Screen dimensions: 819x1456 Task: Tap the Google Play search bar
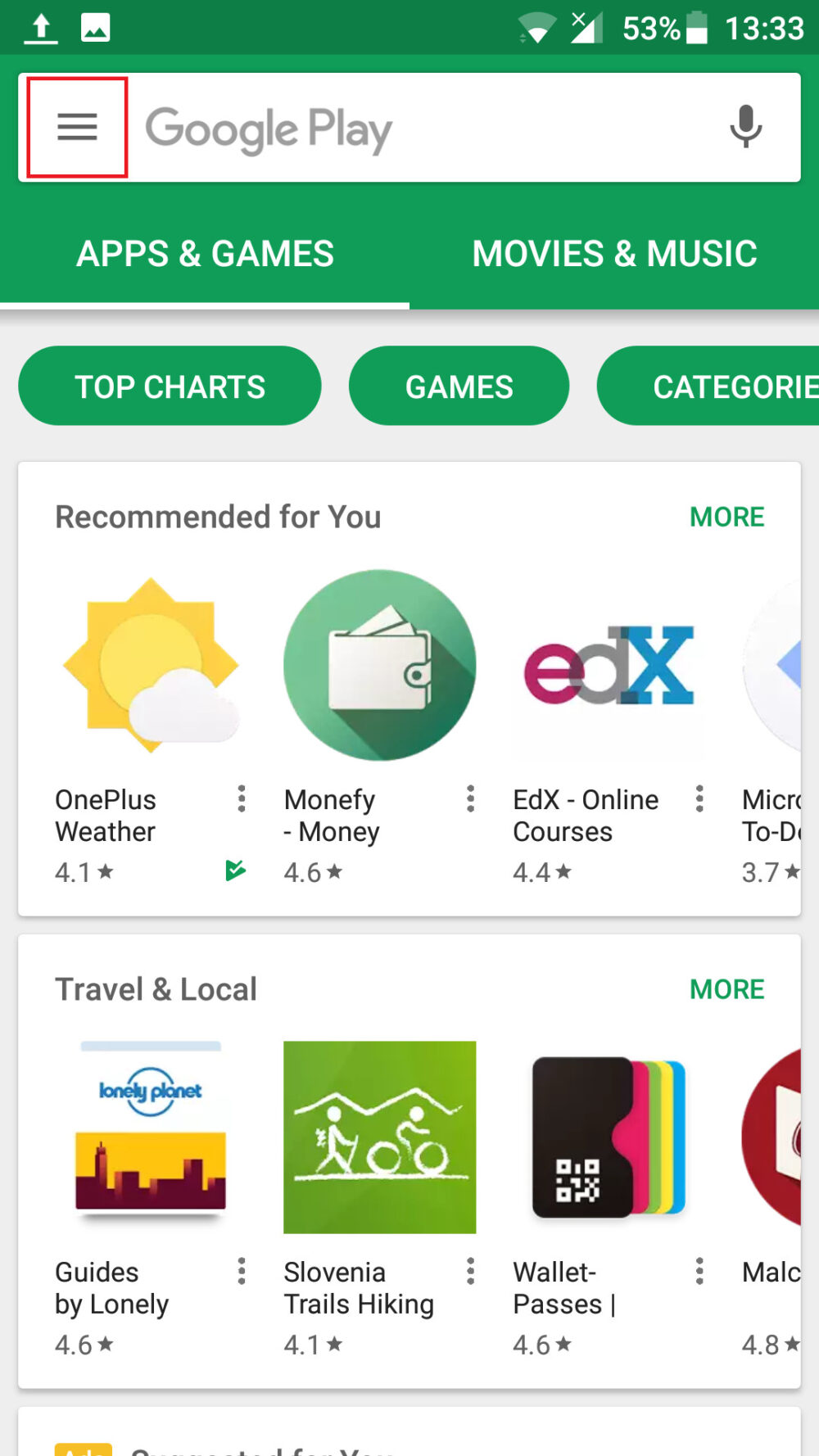click(409, 127)
